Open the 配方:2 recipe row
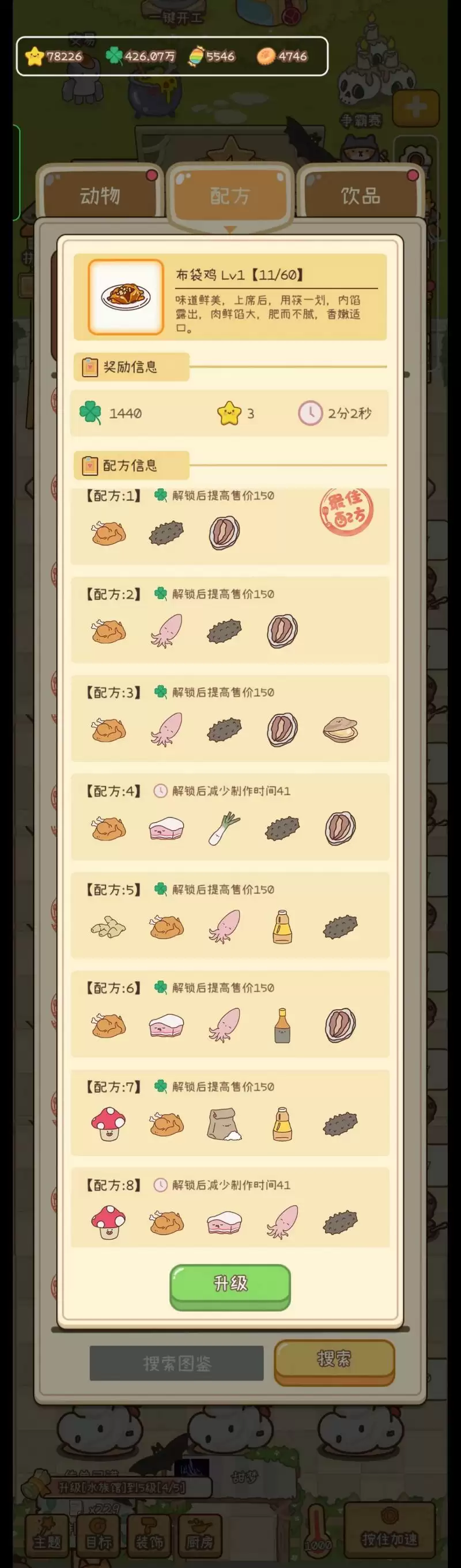 (229, 620)
